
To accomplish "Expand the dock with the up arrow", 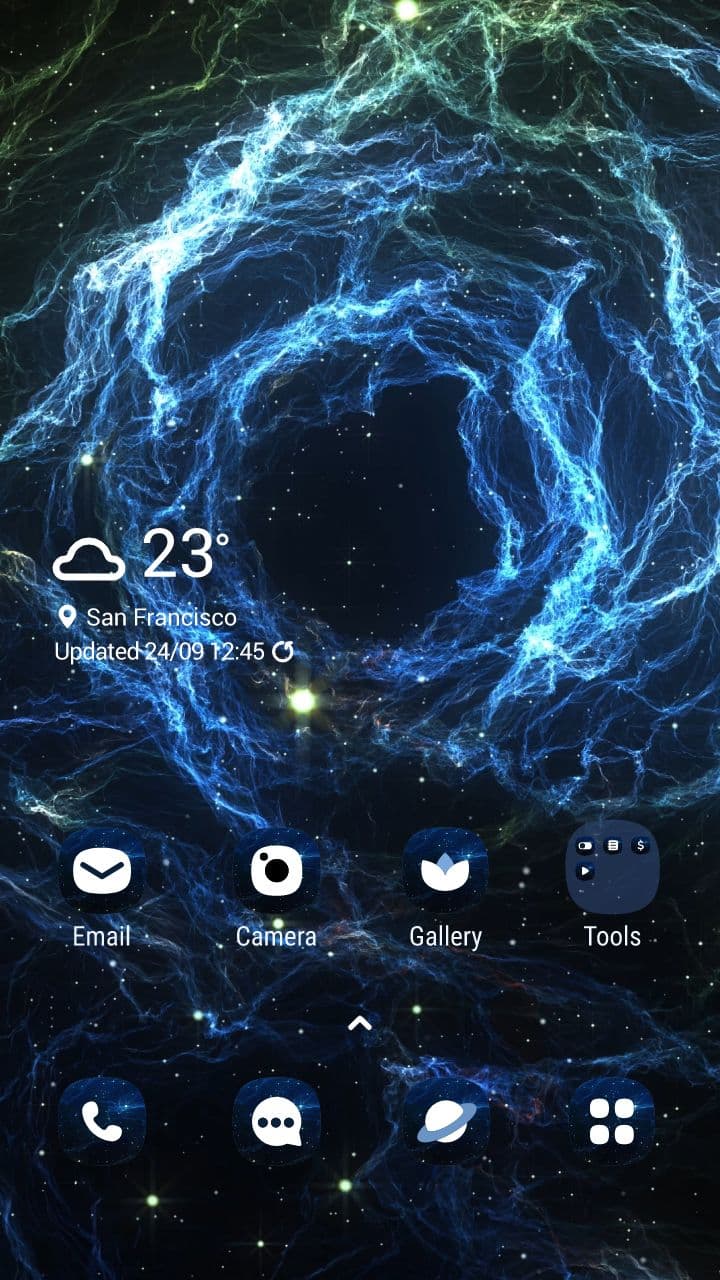I will pos(360,1023).
